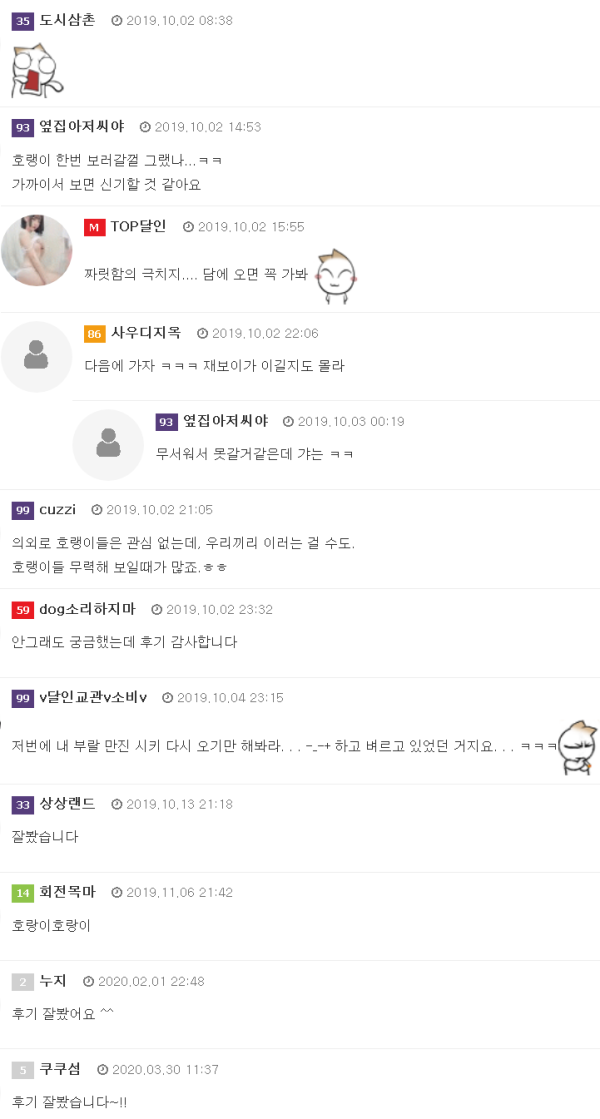Open 누지's user profile
Viewport: 600px width, 1119px height.
coord(53,981)
